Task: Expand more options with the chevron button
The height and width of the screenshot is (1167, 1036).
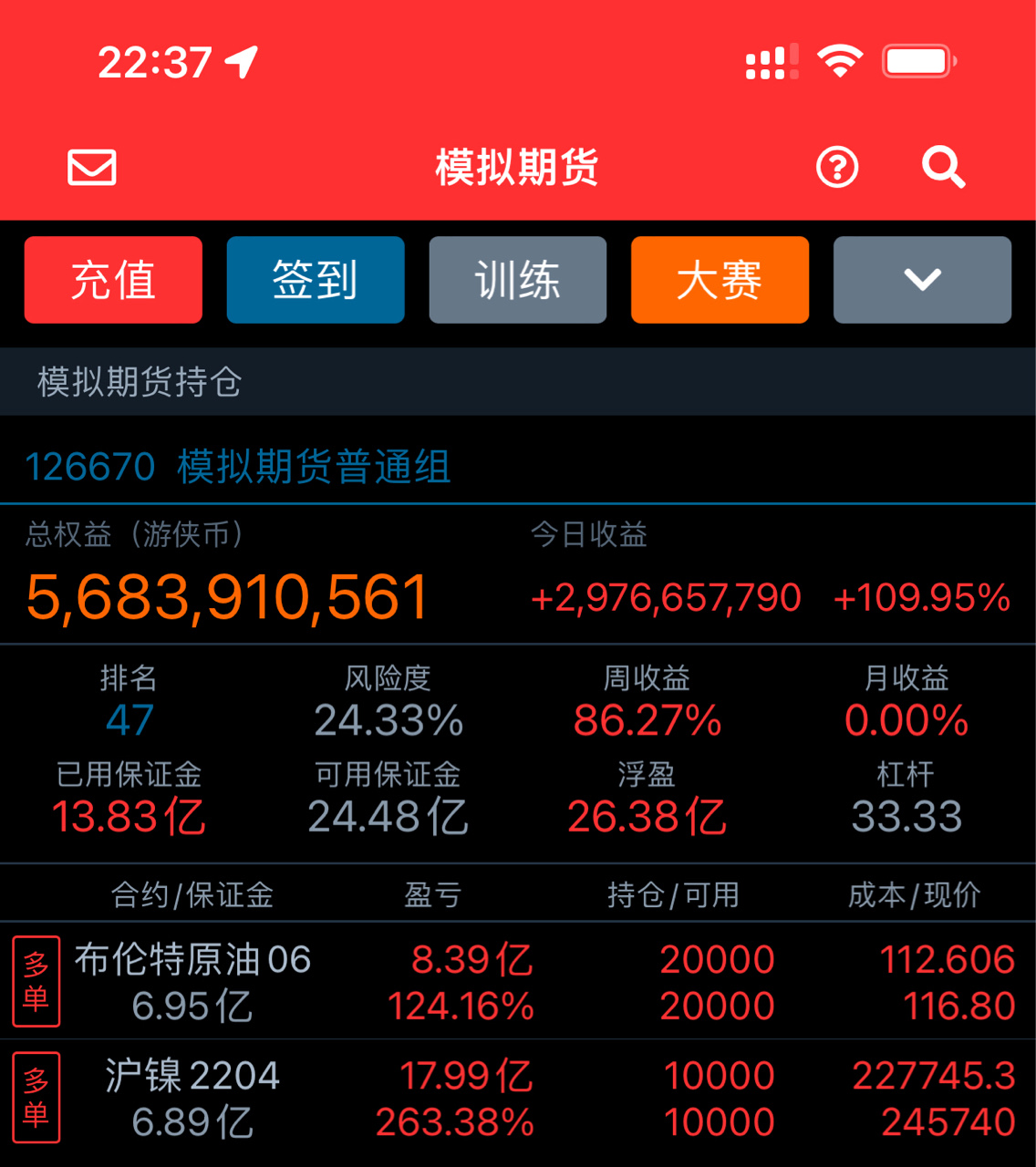Action: [922, 280]
